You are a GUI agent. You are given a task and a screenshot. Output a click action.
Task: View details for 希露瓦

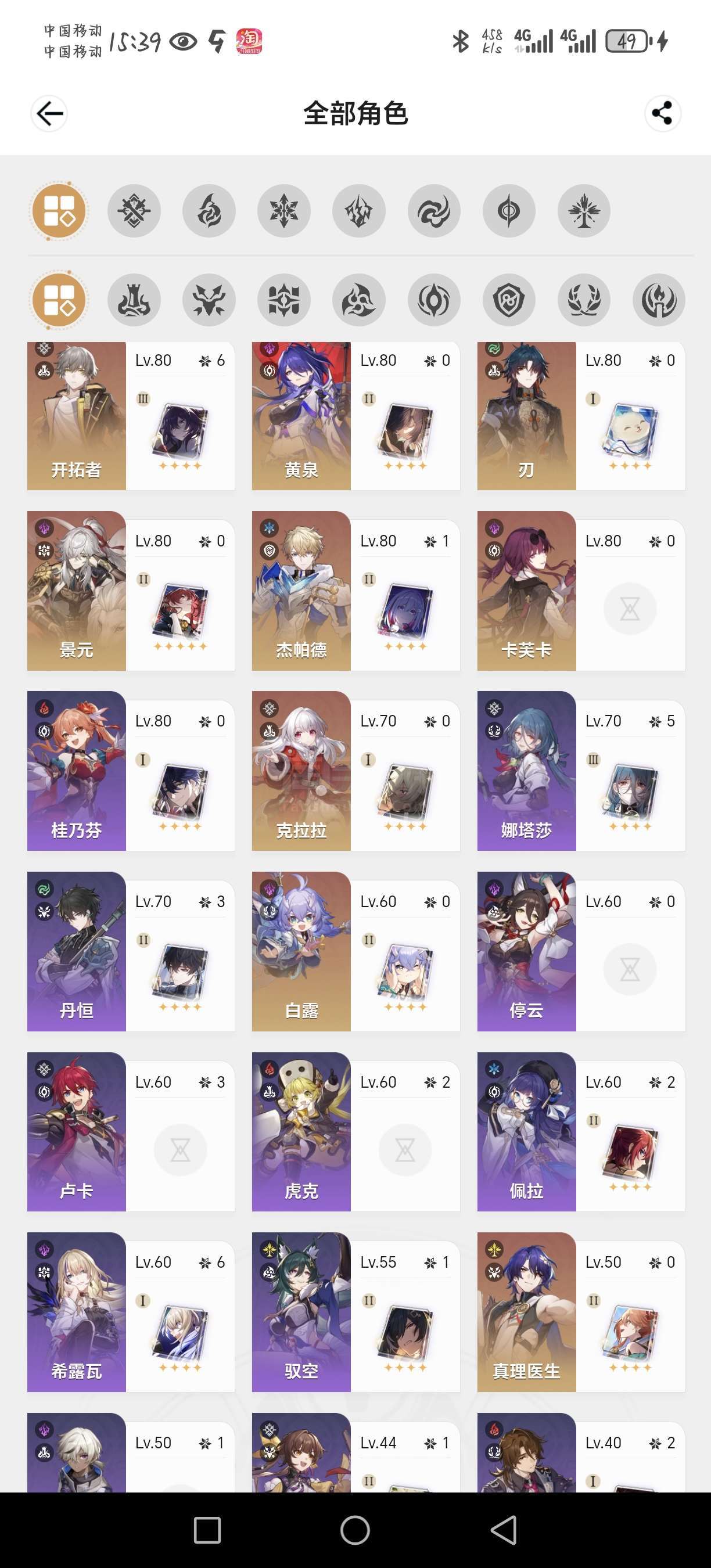[131, 1312]
